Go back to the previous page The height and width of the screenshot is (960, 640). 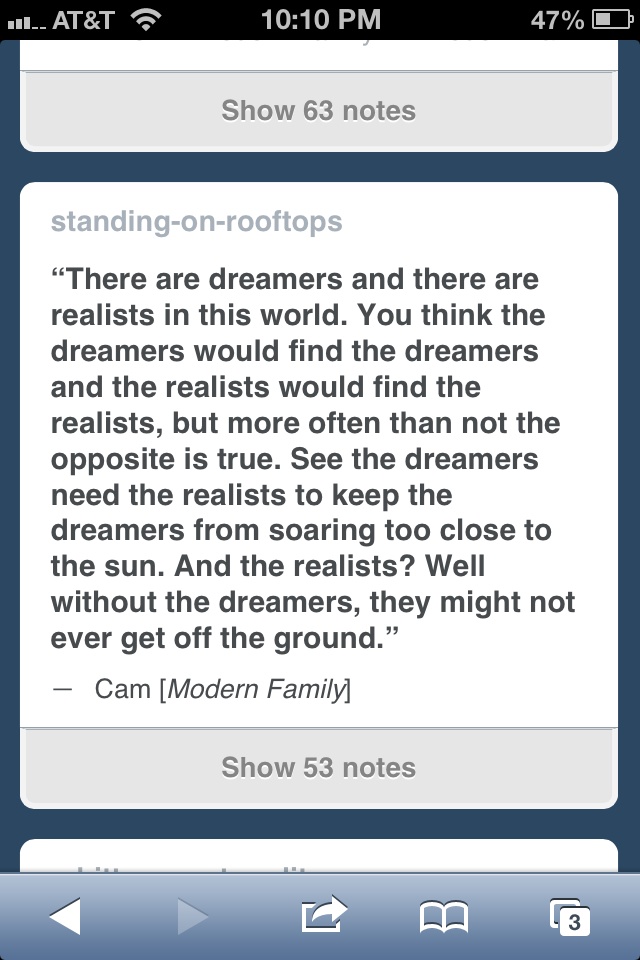[65, 916]
